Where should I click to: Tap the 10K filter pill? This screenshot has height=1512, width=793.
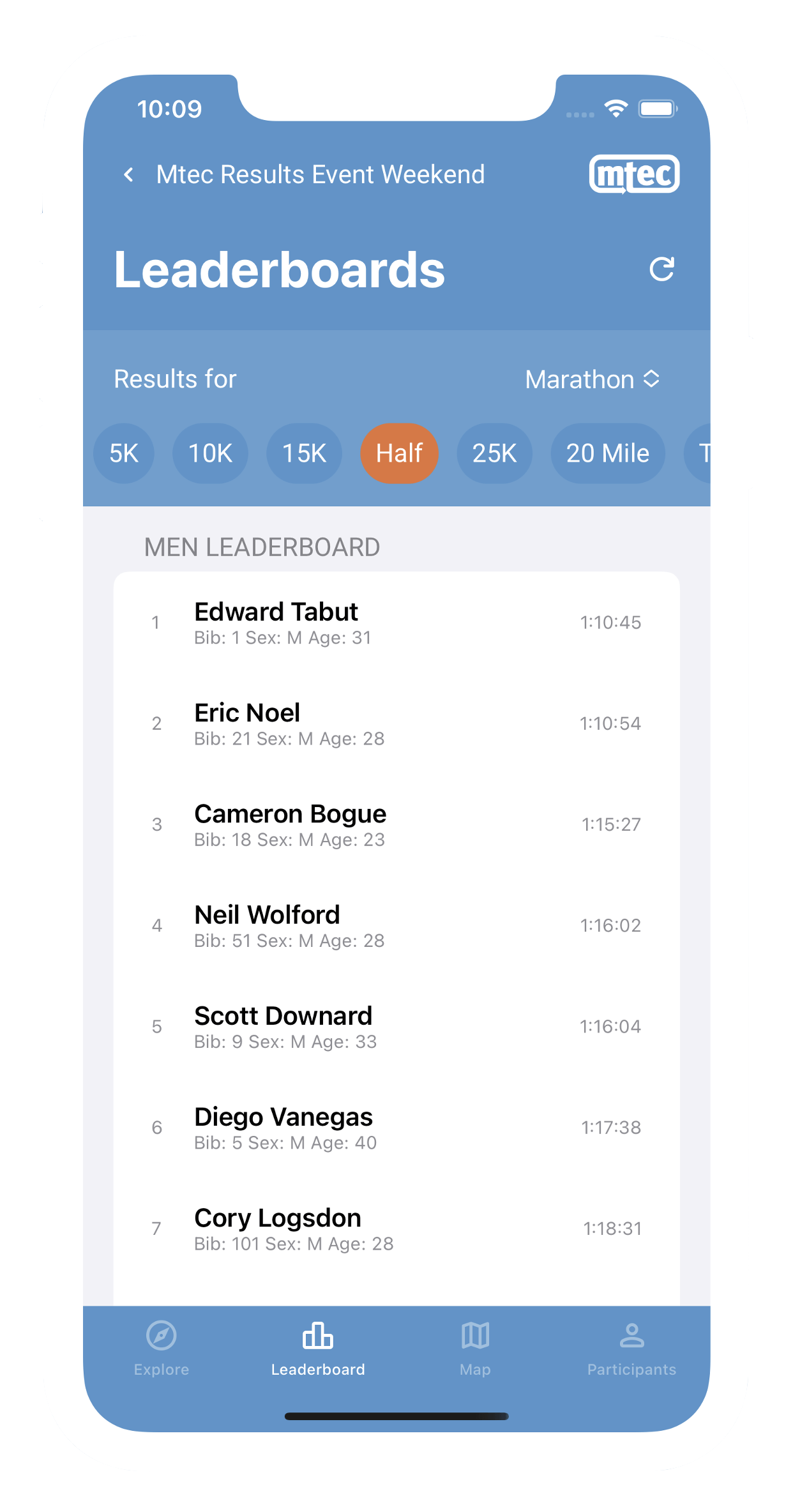point(210,453)
